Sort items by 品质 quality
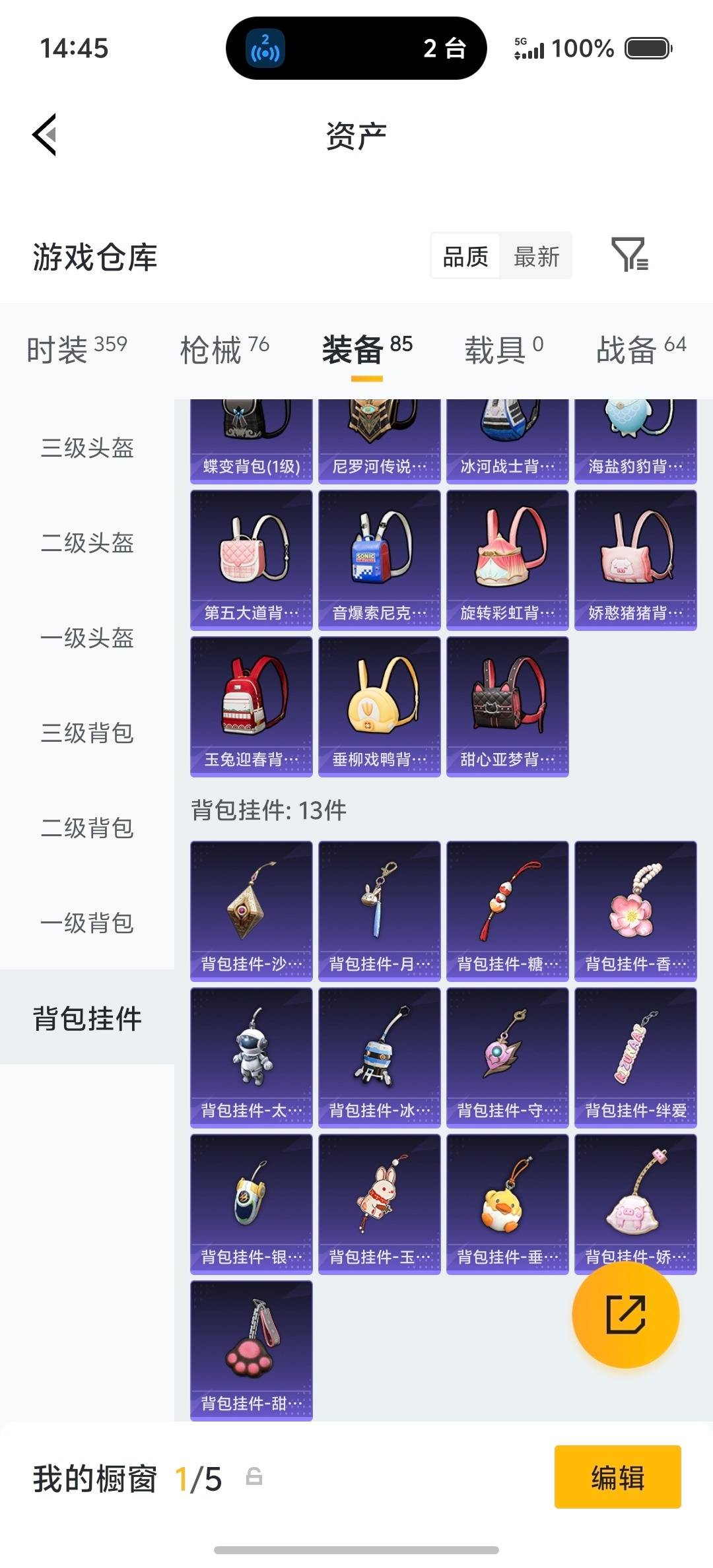 click(464, 256)
